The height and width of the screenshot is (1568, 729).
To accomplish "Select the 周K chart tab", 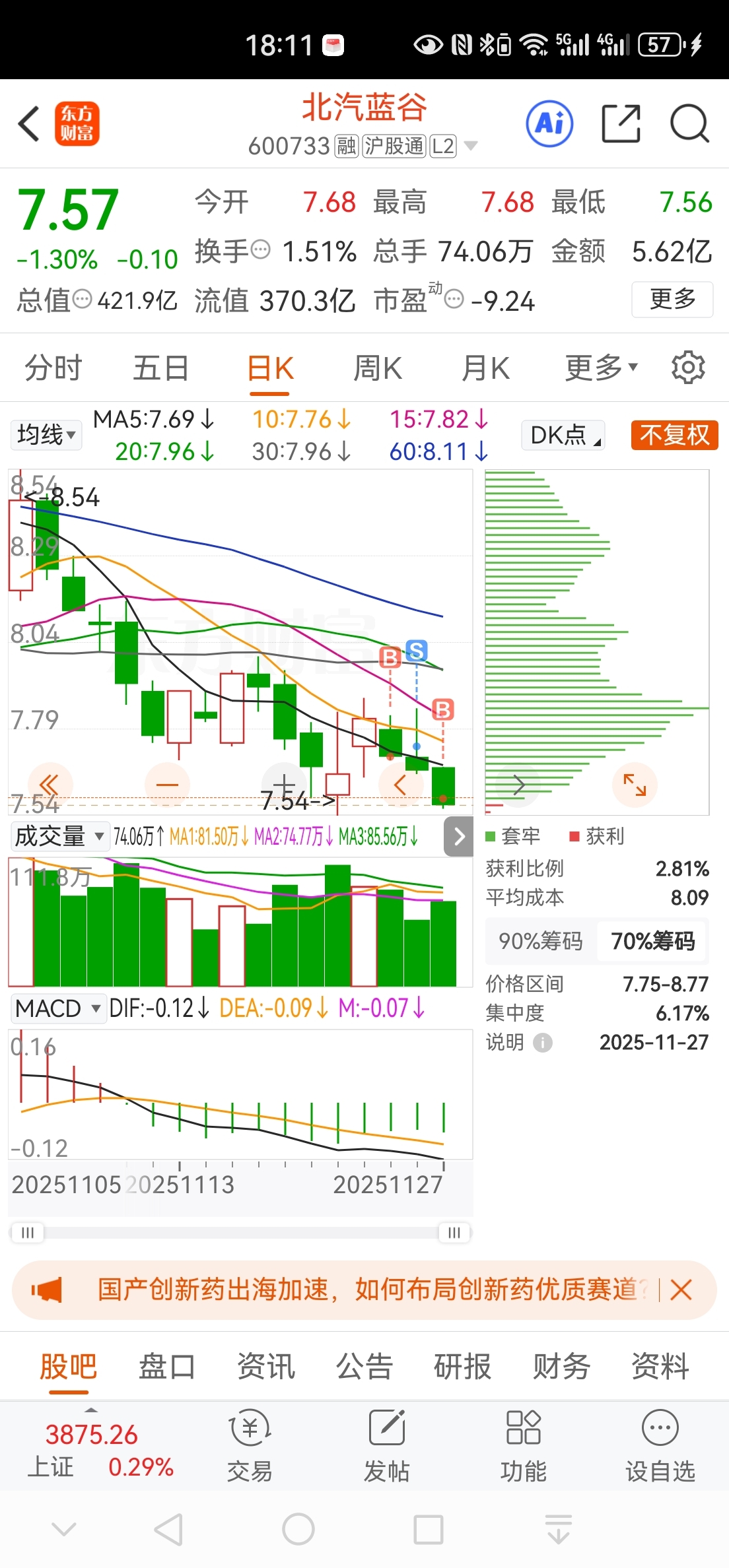I will pos(378,368).
